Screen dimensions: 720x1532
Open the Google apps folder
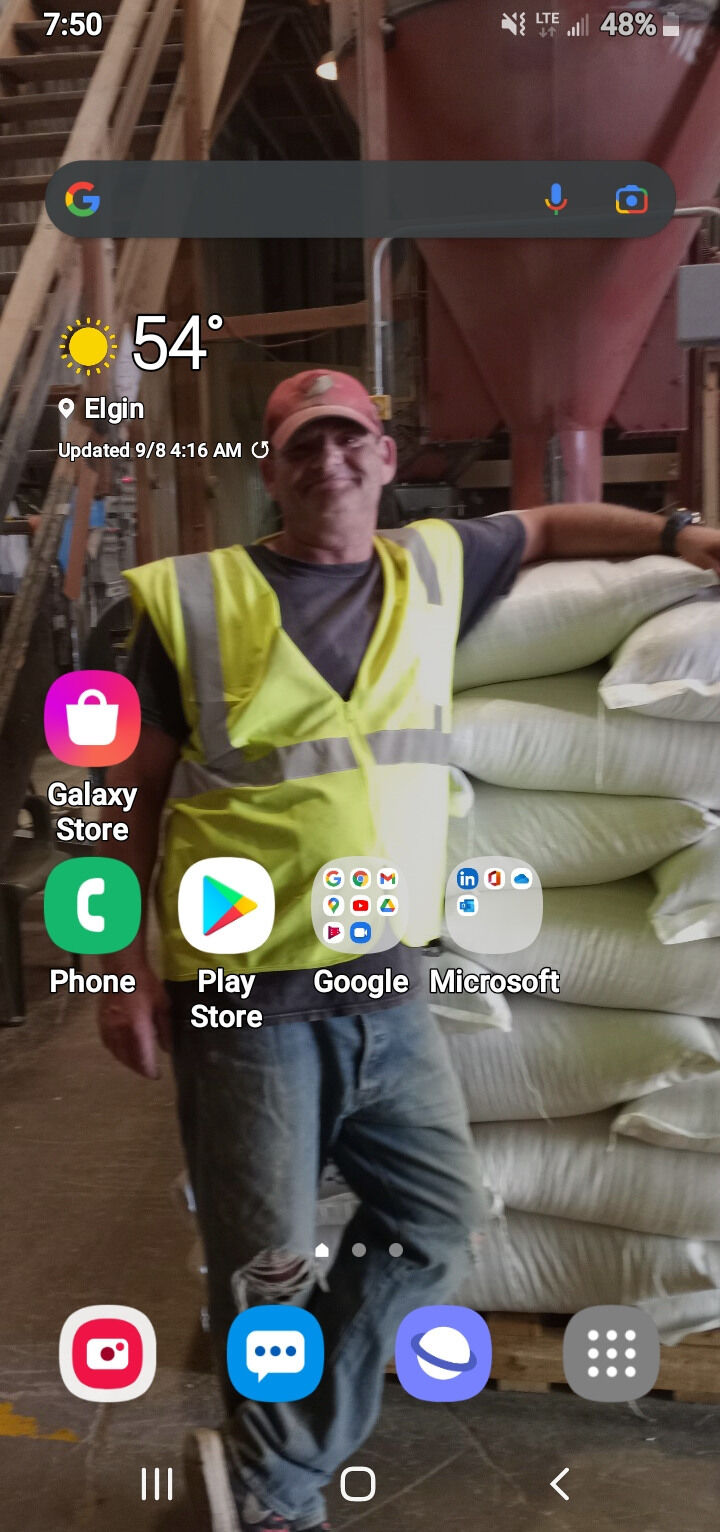tap(360, 905)
